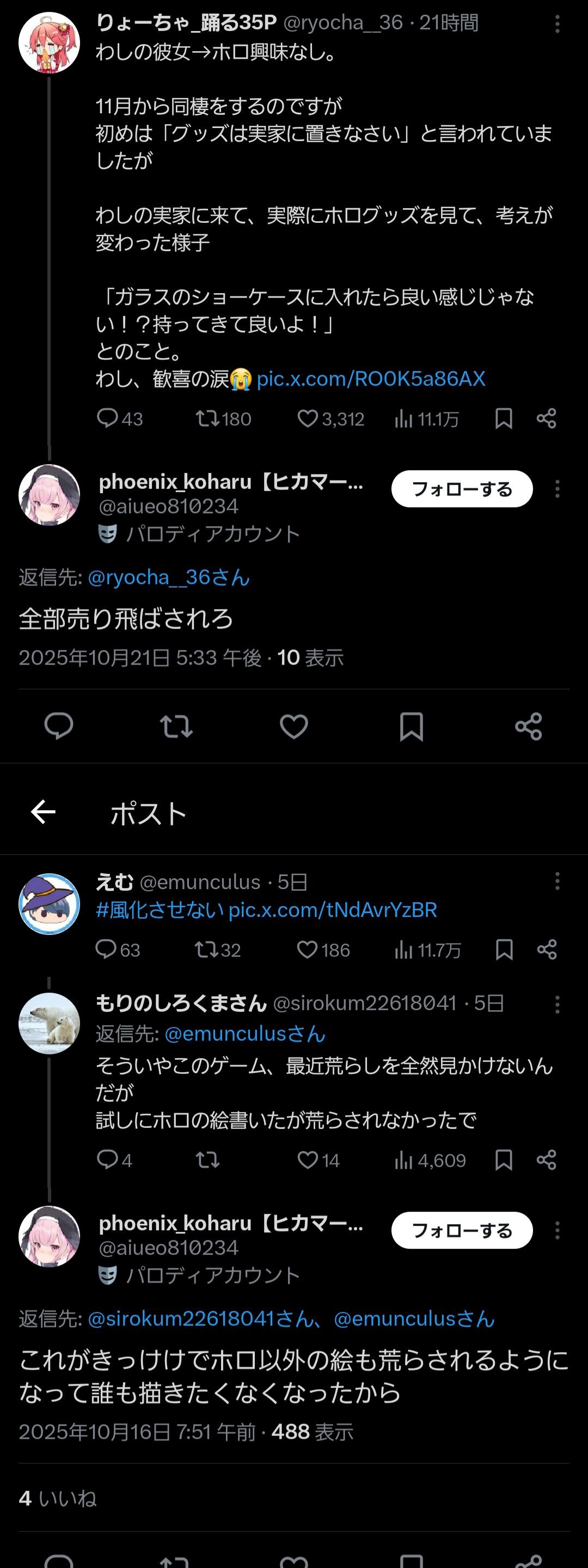Screen dimensions: 588x1568
Task: Open the pic.x.com/tNdAvrYzBR link
Action: click(333, 909)
